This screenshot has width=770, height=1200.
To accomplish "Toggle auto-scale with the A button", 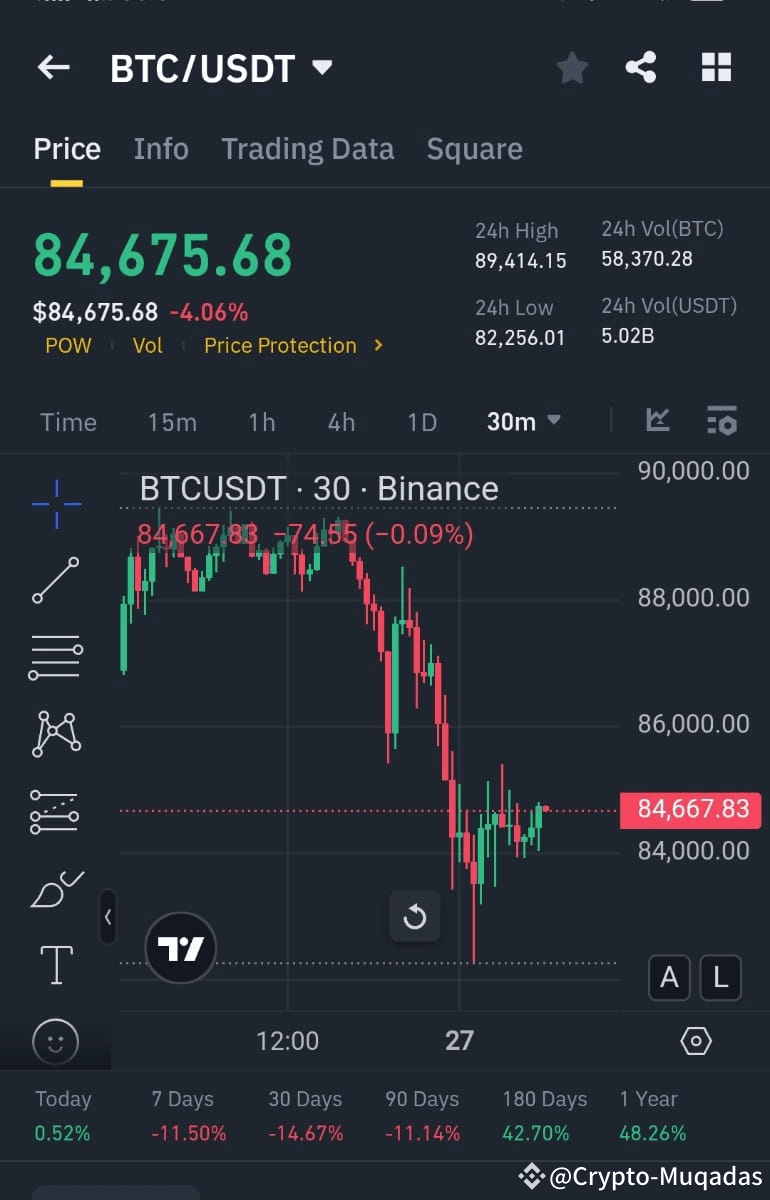I will [669, 978].
